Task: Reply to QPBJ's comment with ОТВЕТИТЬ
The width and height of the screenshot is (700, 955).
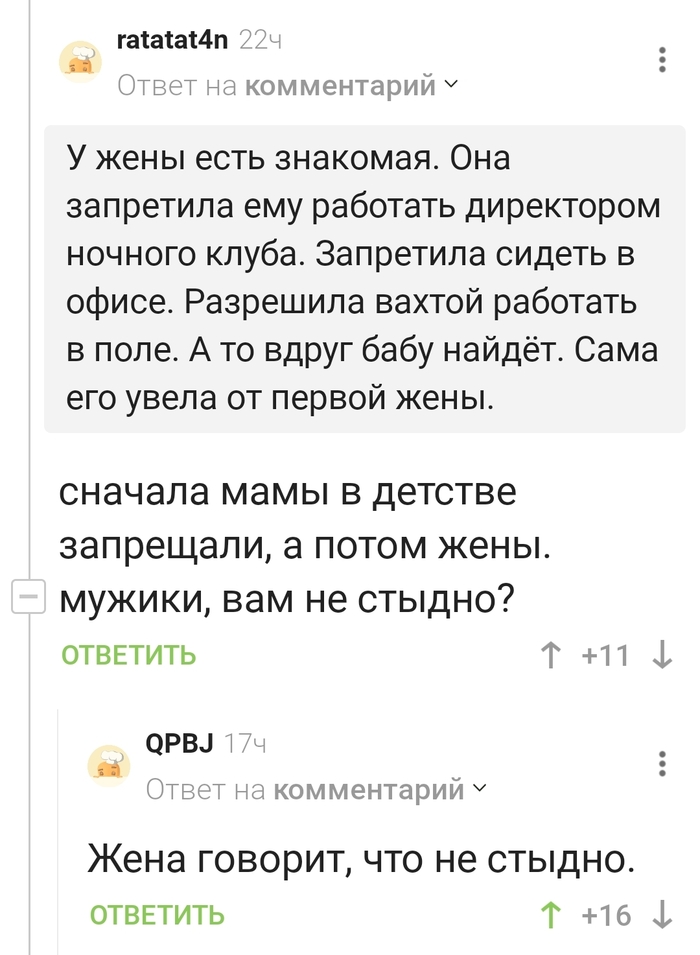Action: pos(157,915)
